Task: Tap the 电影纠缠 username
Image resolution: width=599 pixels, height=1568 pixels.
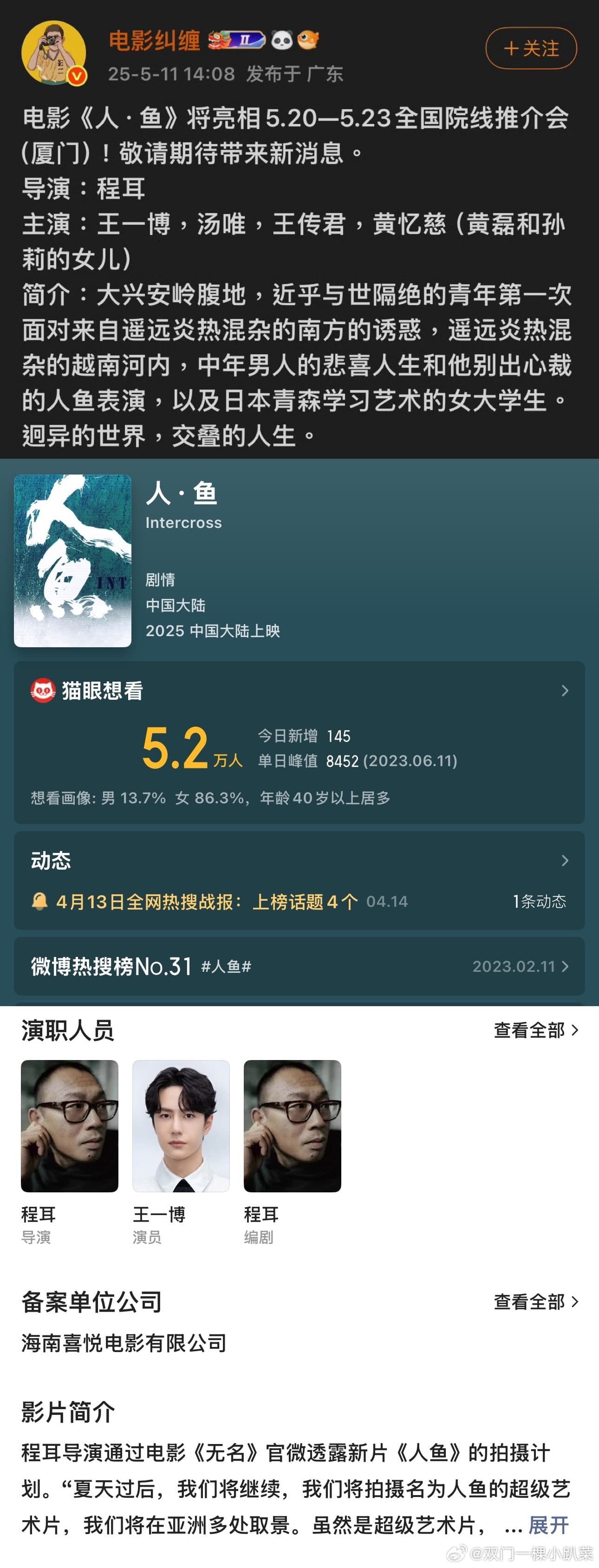Action: tap(154, 41)
